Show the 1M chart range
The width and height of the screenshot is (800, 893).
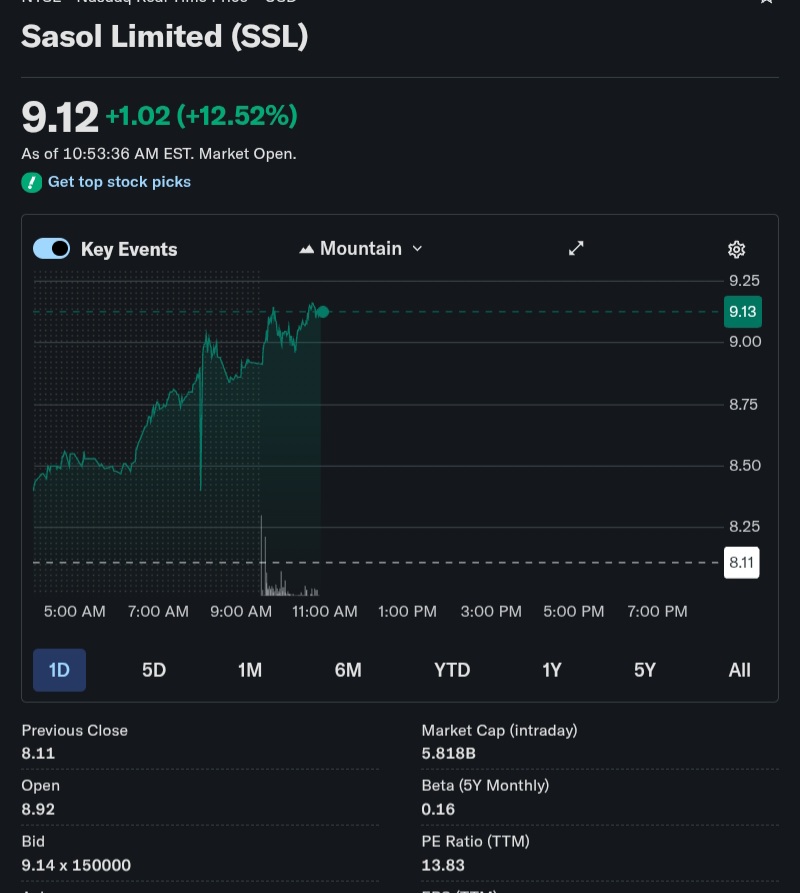pyautogui.click(x=250, y=670)
